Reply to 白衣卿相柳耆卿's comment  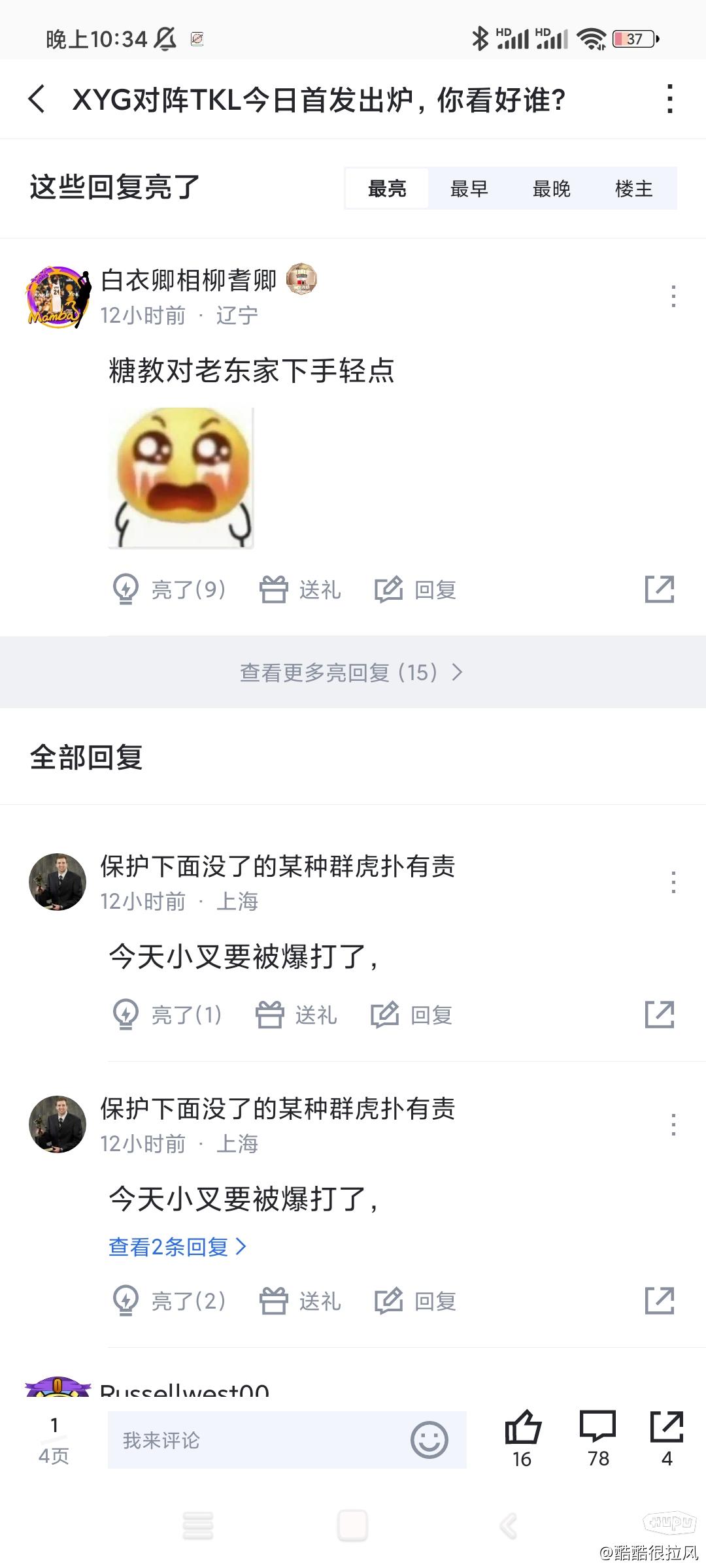(x=416, y=589)
